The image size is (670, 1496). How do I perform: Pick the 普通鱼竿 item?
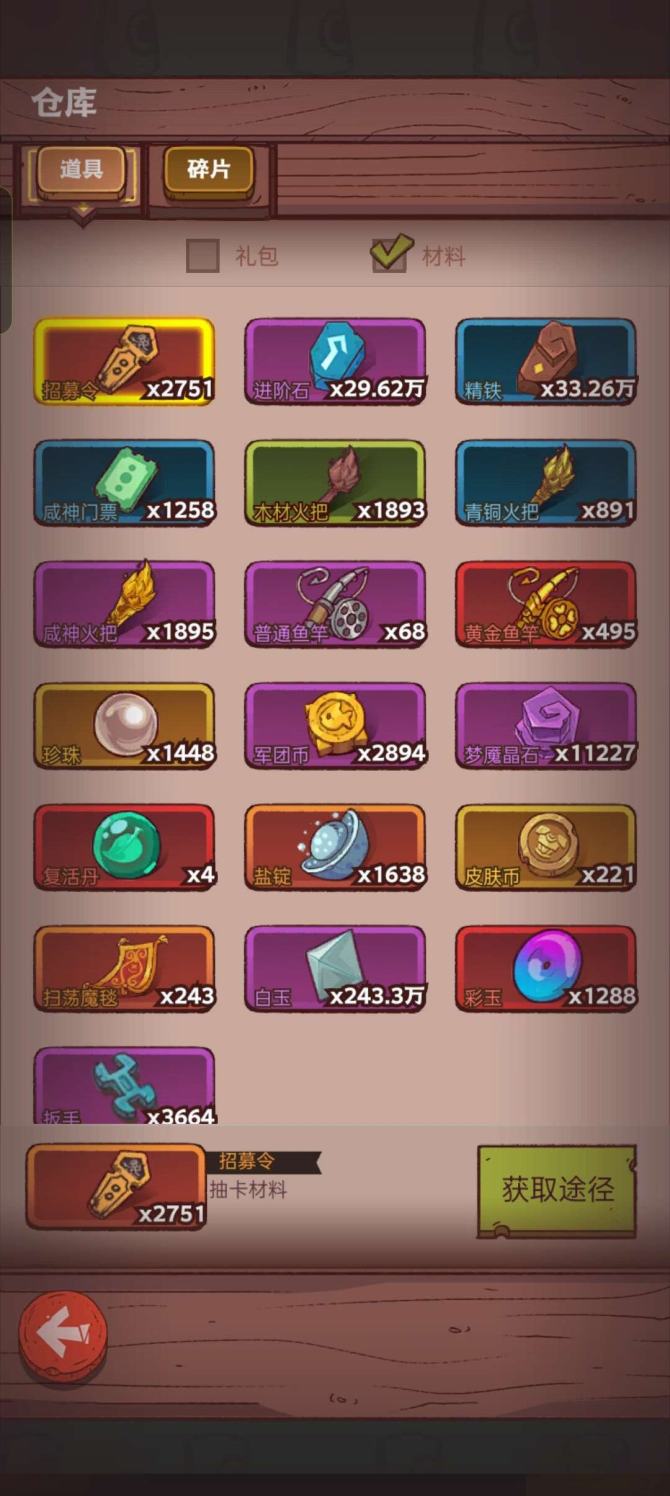pyautogui.click(x=335, y=604)
